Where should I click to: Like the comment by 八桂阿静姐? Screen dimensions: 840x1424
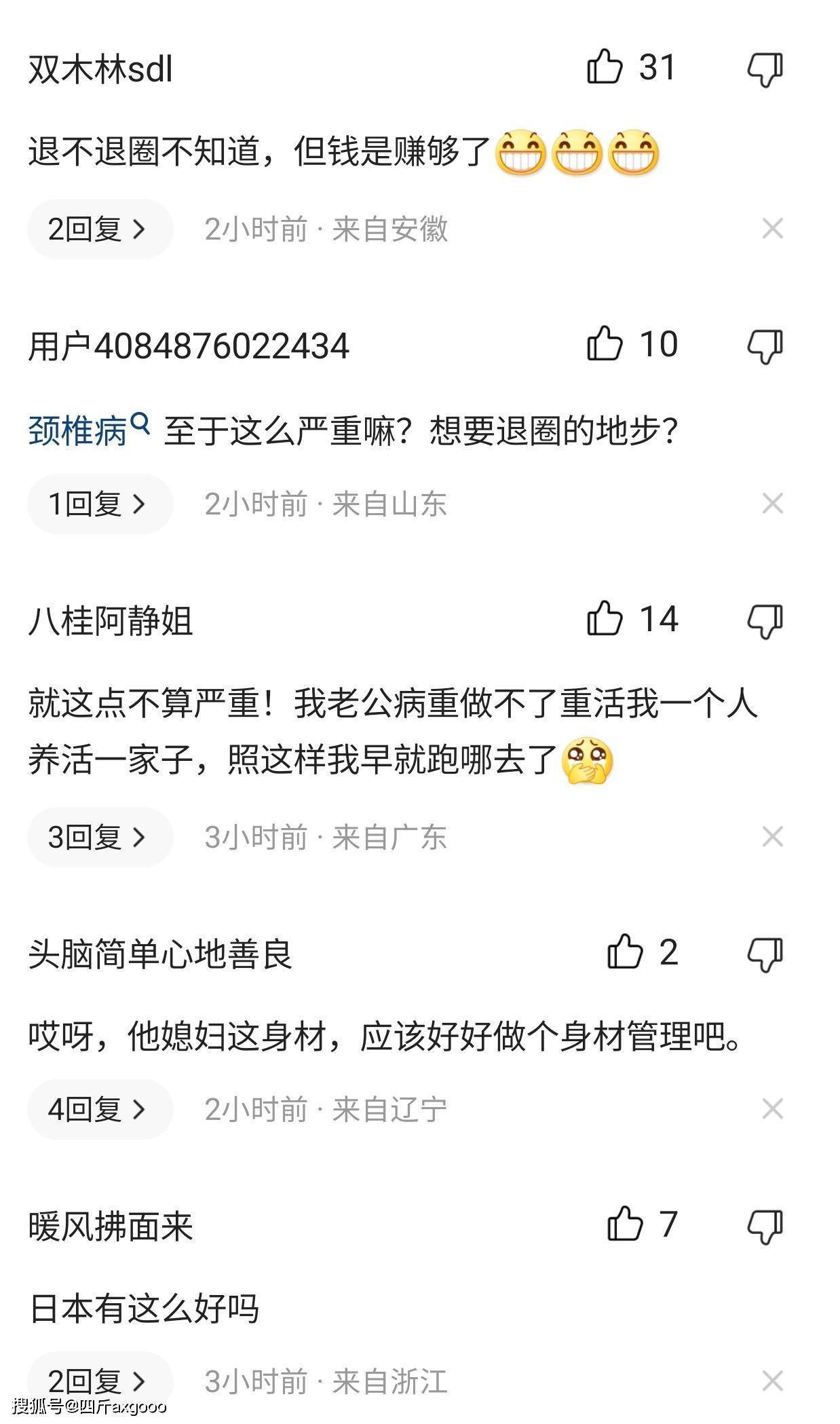605,618
